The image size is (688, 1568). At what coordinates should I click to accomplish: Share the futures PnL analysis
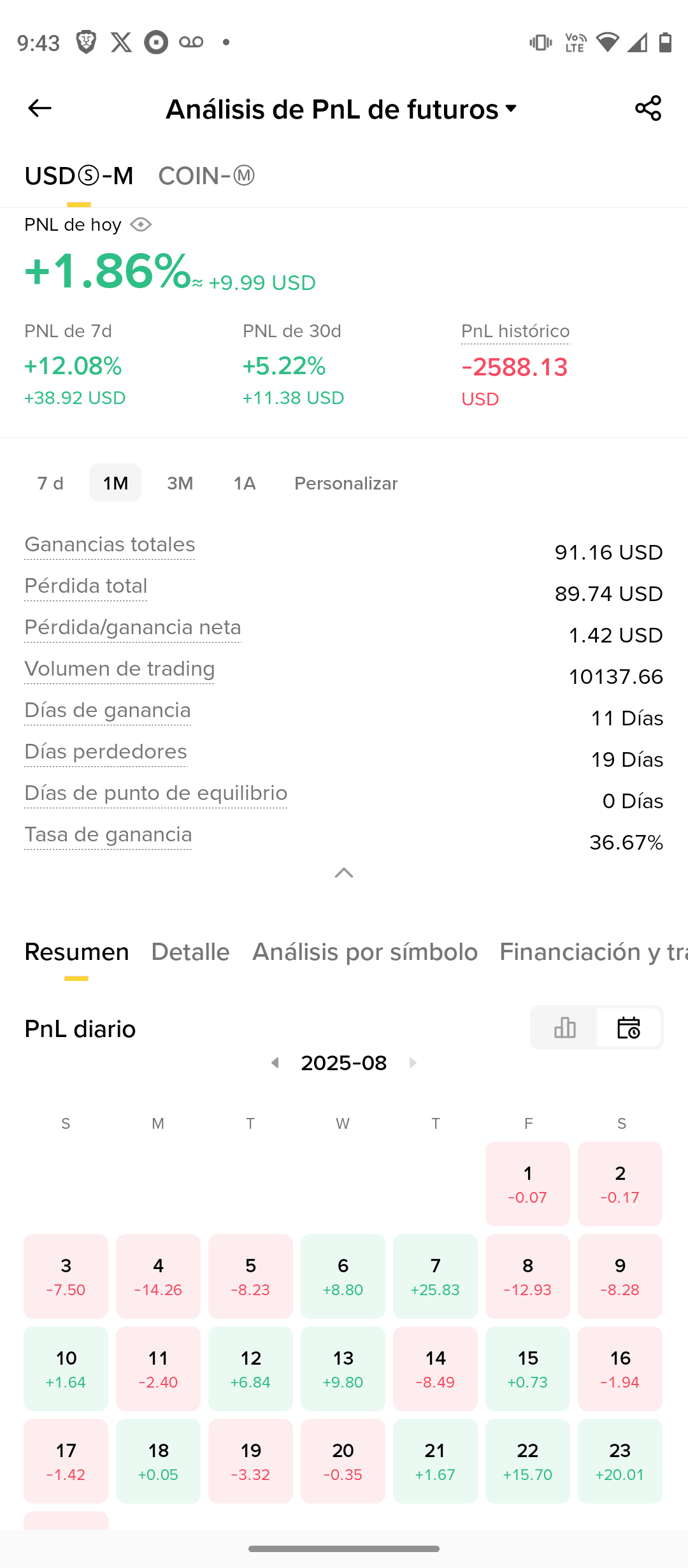(x=648, y=108)
